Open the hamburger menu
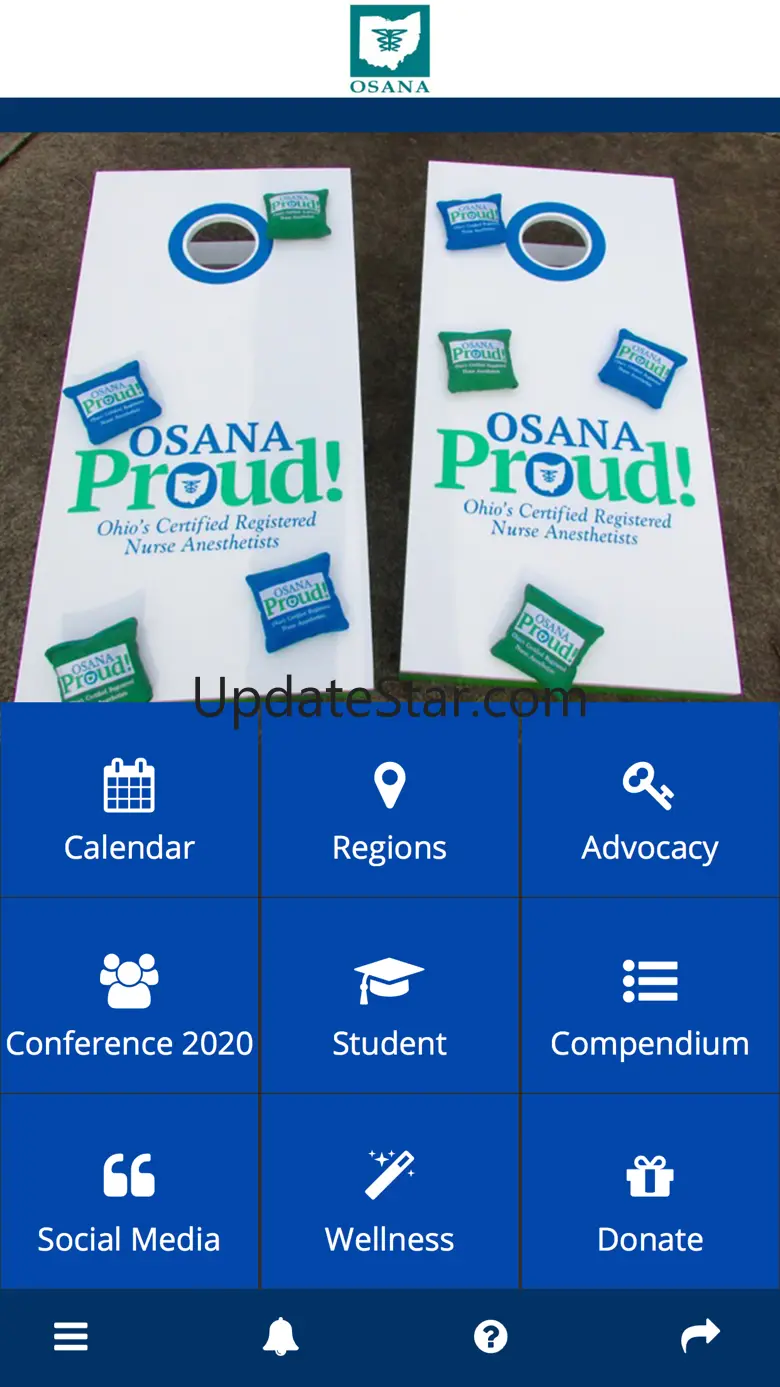780x1387 pixels. tap(71, 1337)
